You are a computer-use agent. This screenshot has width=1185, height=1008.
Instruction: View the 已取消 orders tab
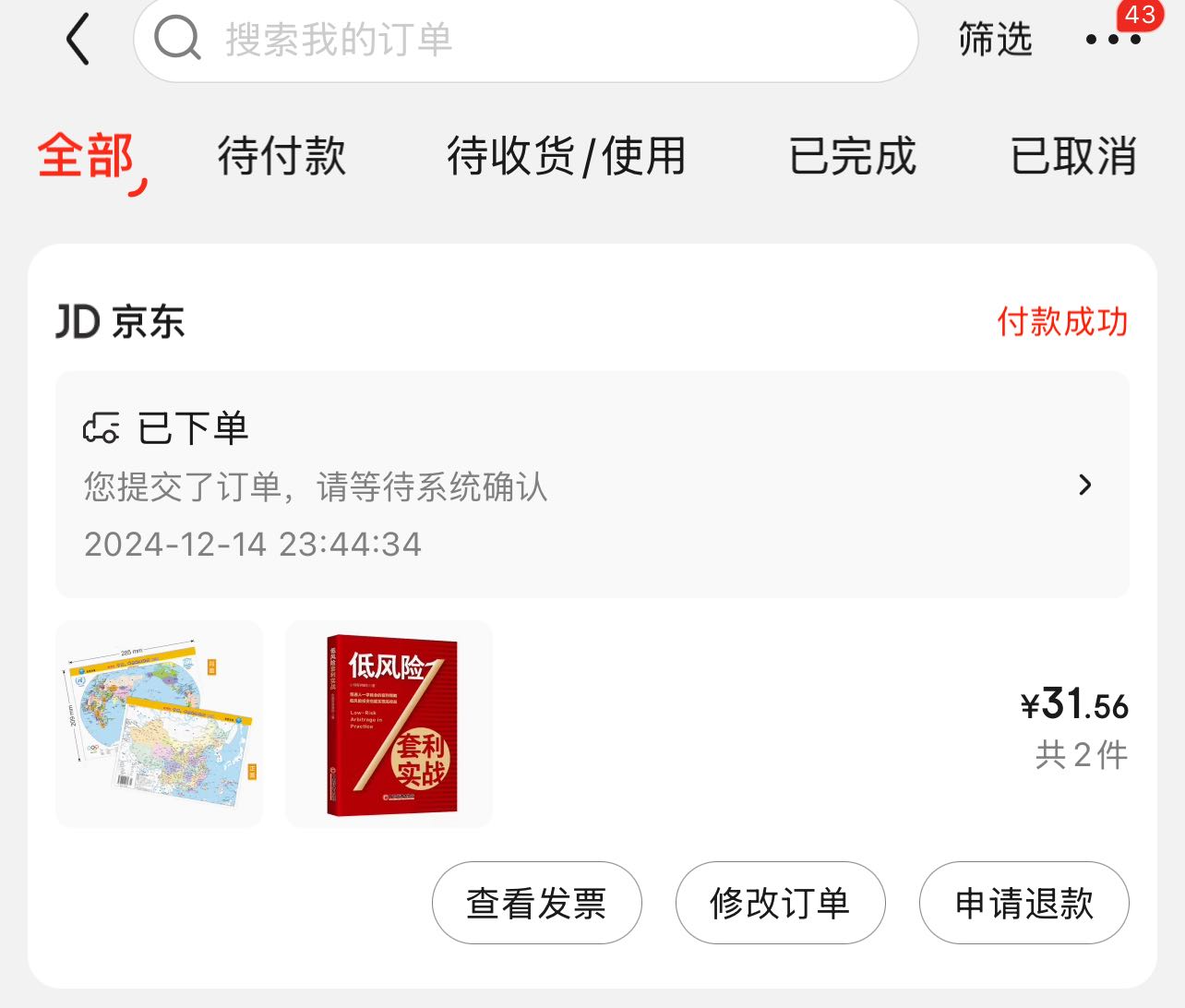pyautogui.click(x=1073, y=155)
